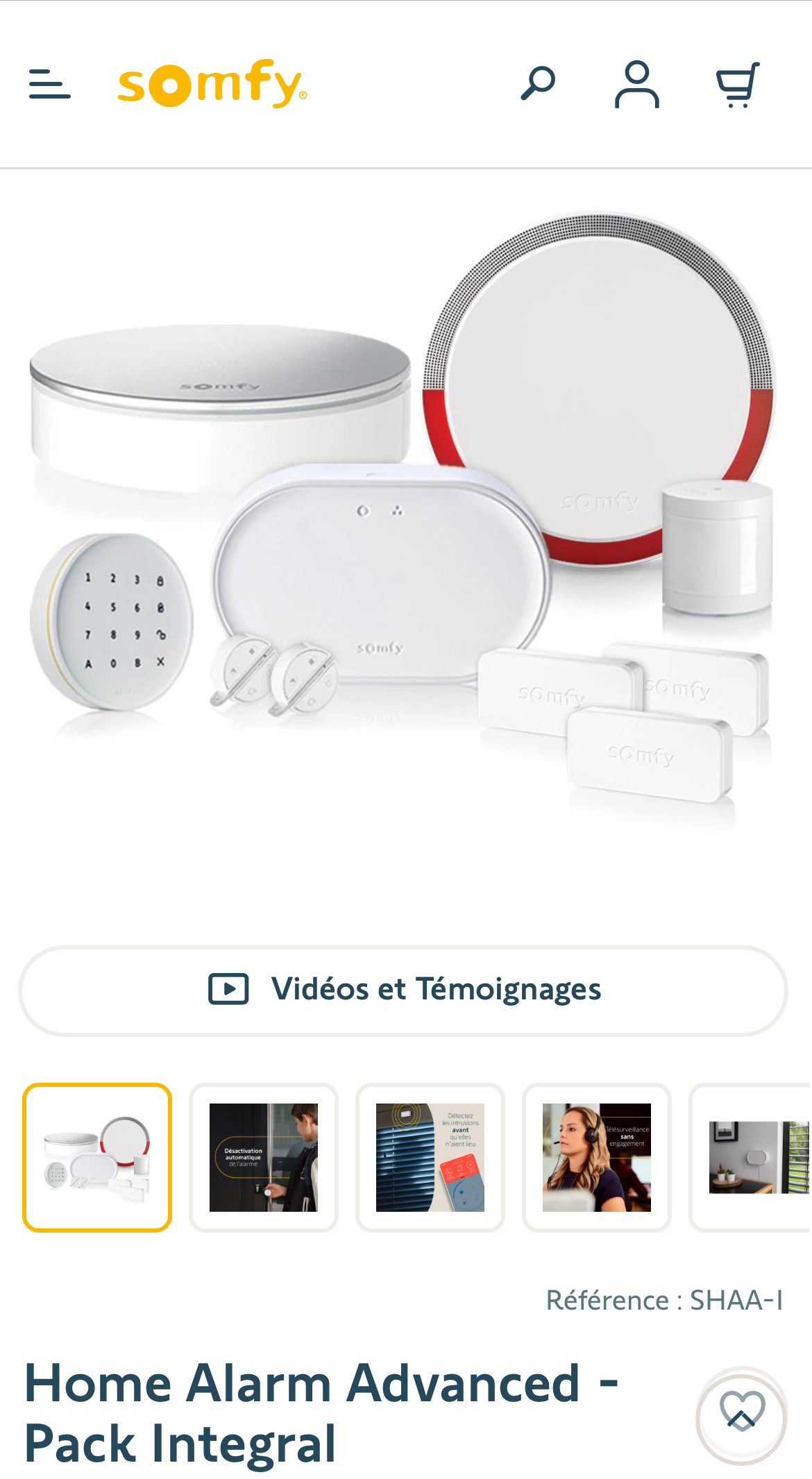Go to the Somfy home page via the logo
Viewport: 812px width, 1479px height.
tap(212, 84)
